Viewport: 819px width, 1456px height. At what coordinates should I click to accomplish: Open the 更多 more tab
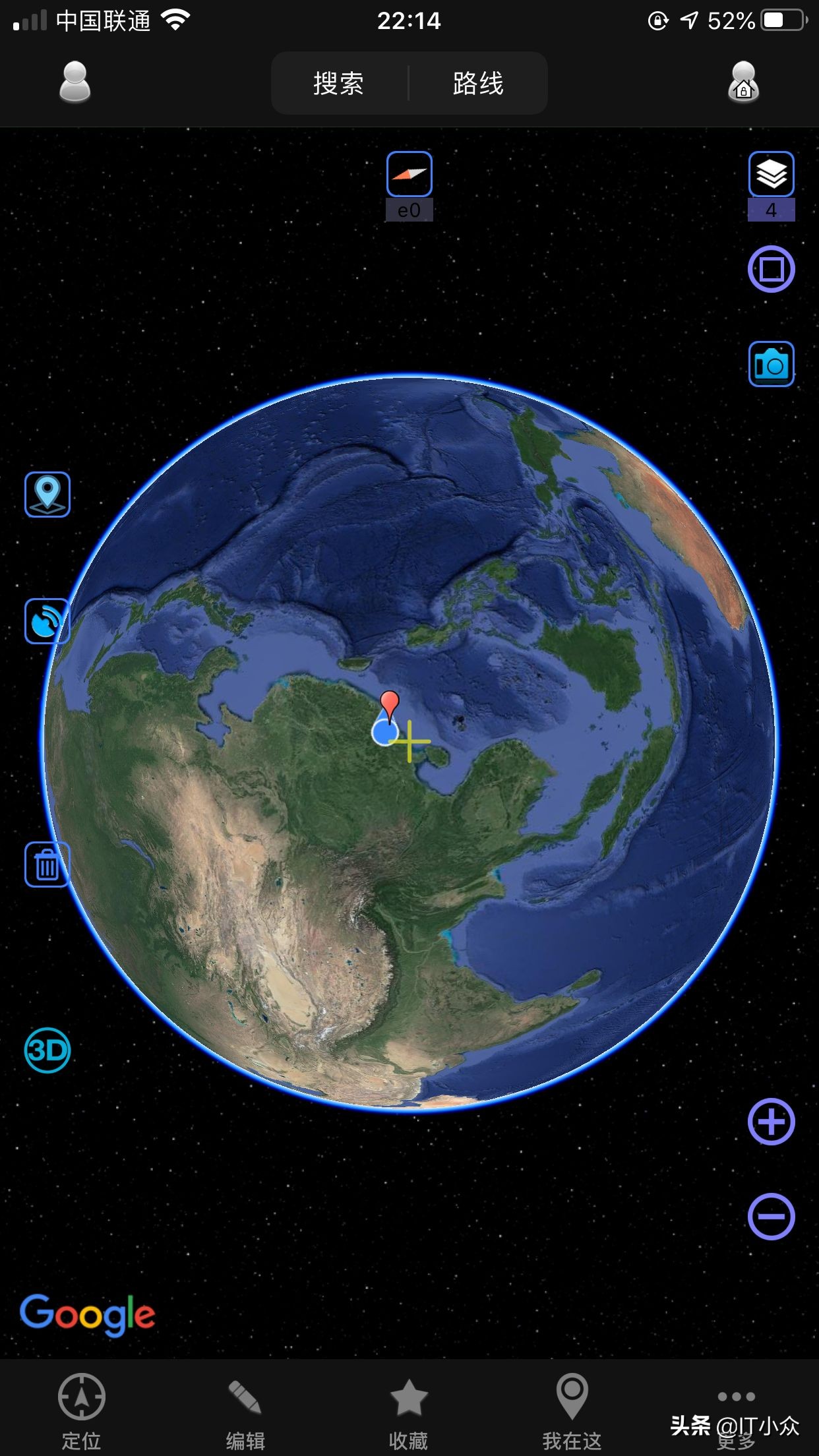pos(736,1412)
